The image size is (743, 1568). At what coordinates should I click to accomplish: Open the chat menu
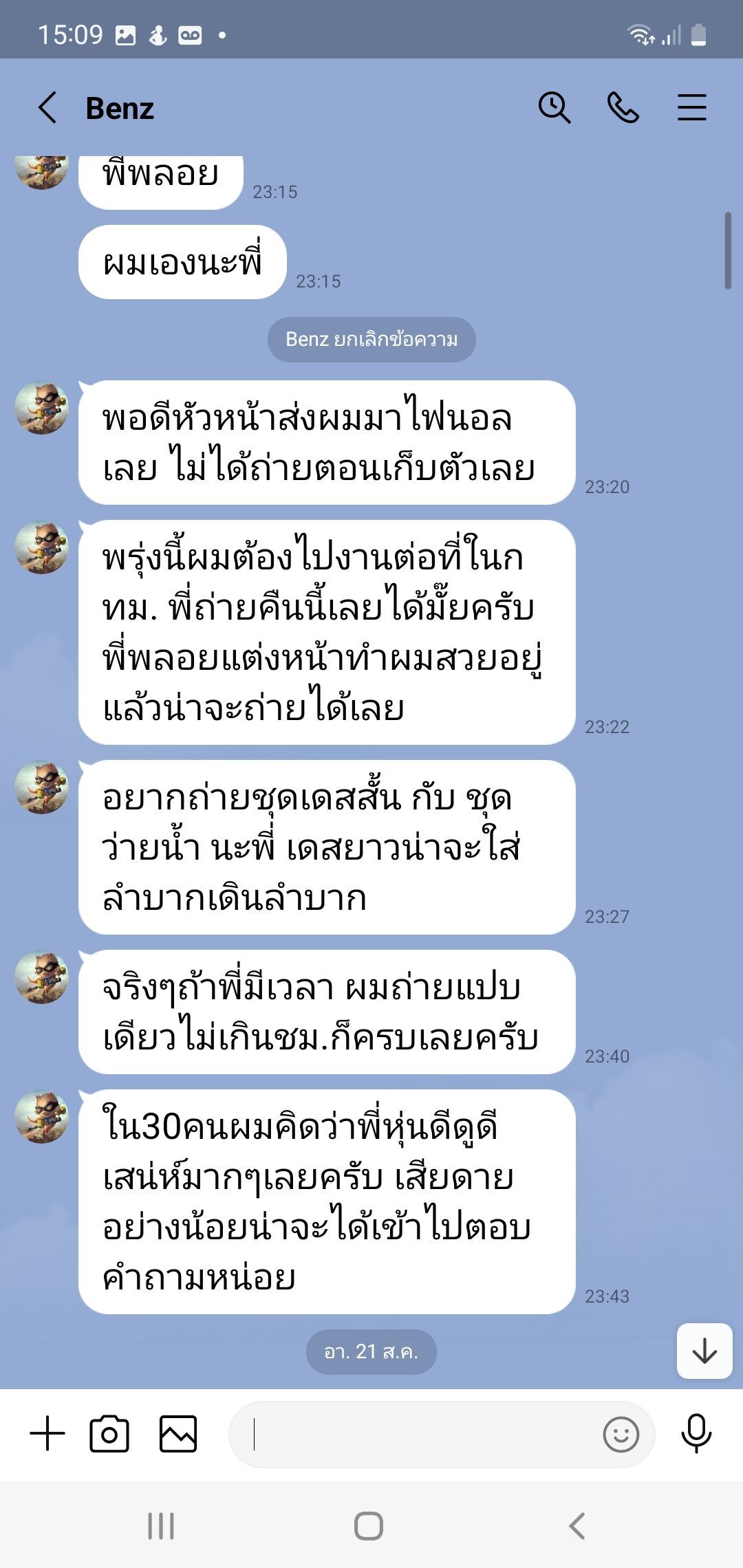[x=691, y=108]
